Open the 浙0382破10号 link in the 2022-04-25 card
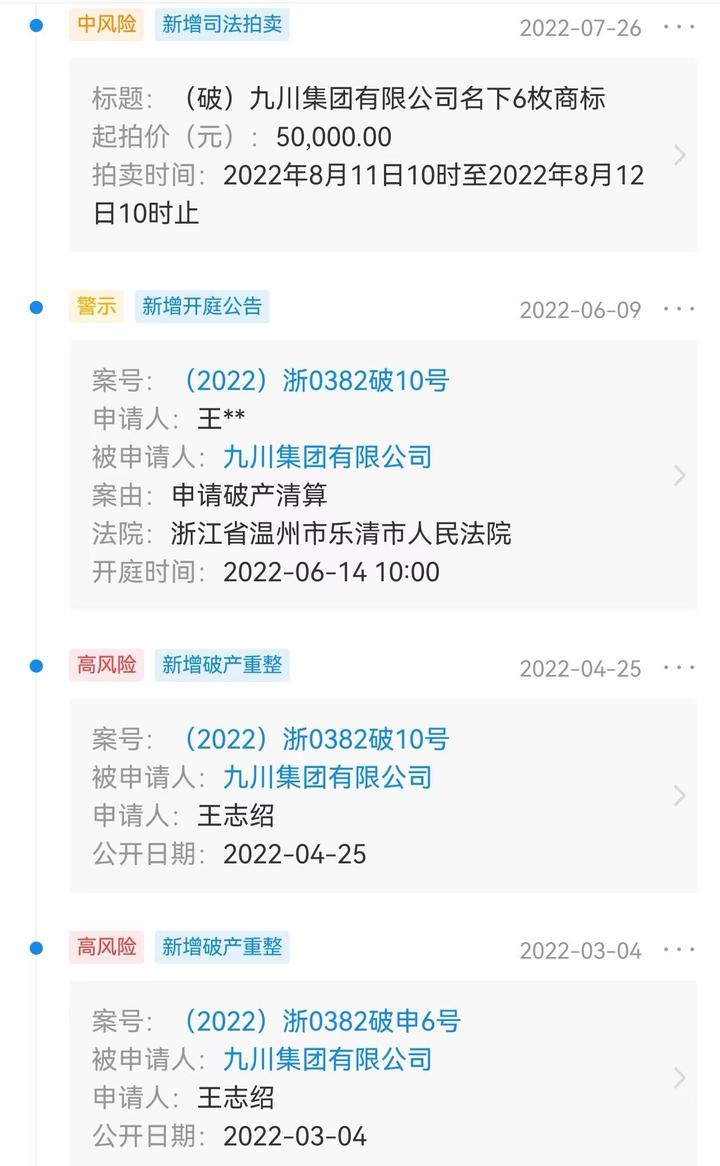Viewport: 720px width, 1166px height. coord(313,740)
